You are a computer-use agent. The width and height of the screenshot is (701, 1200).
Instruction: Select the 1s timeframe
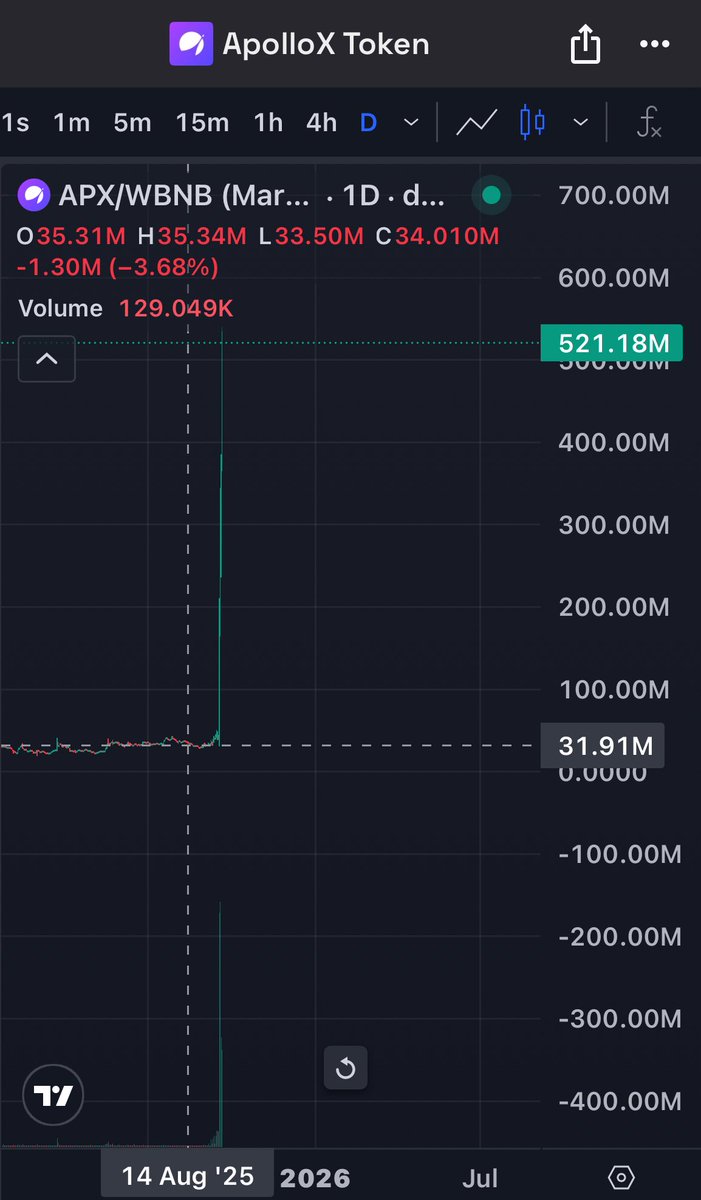(x=15, y=123)
